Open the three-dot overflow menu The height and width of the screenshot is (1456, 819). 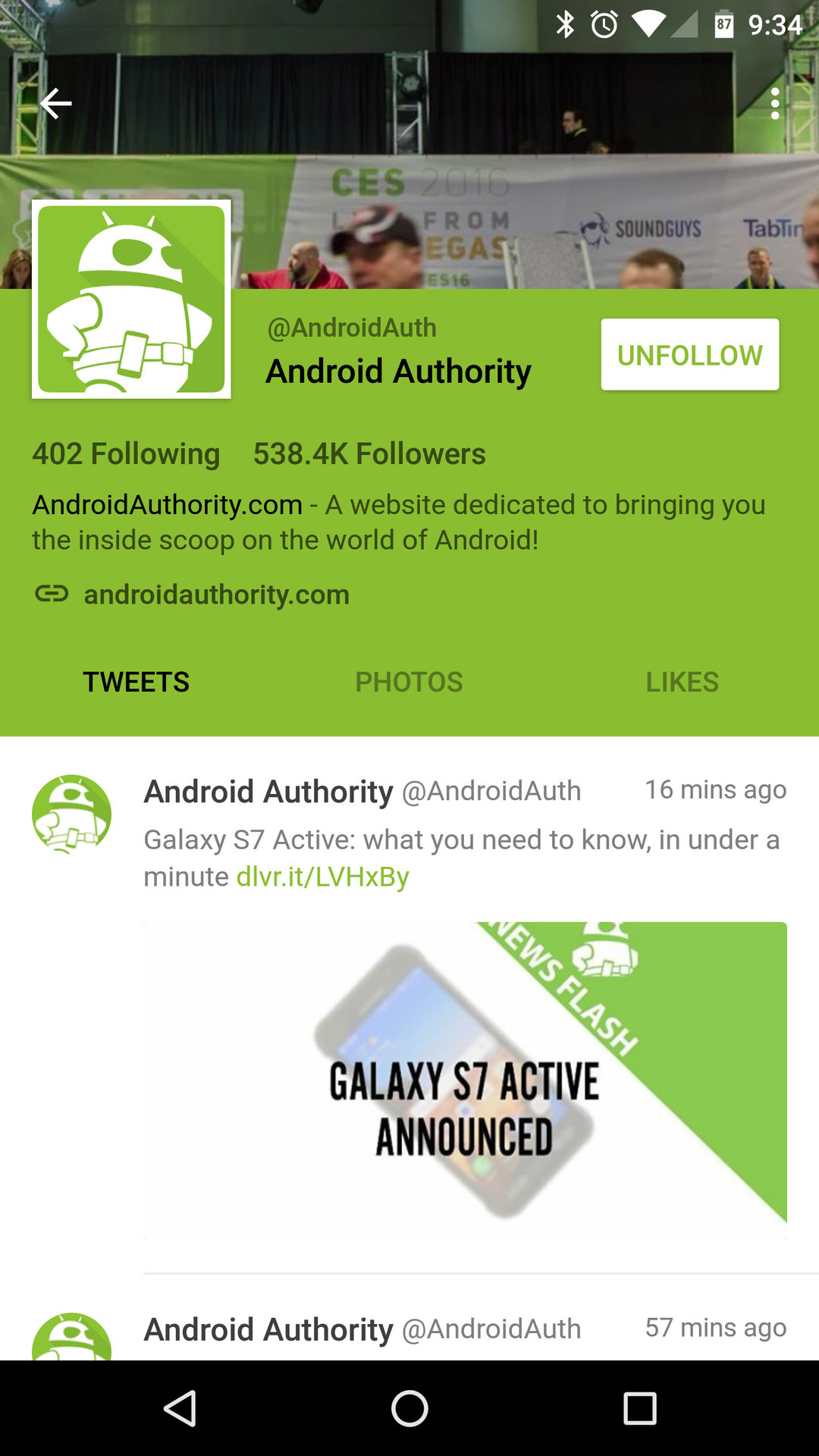coord(774,103)
